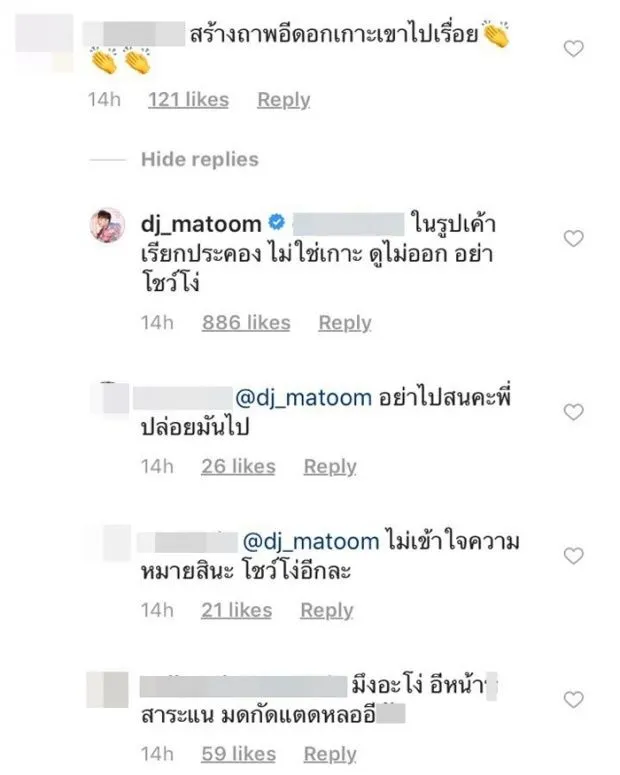
Task: Tap Hide replies to collapse the thread
Action: [x=199, y=160]
